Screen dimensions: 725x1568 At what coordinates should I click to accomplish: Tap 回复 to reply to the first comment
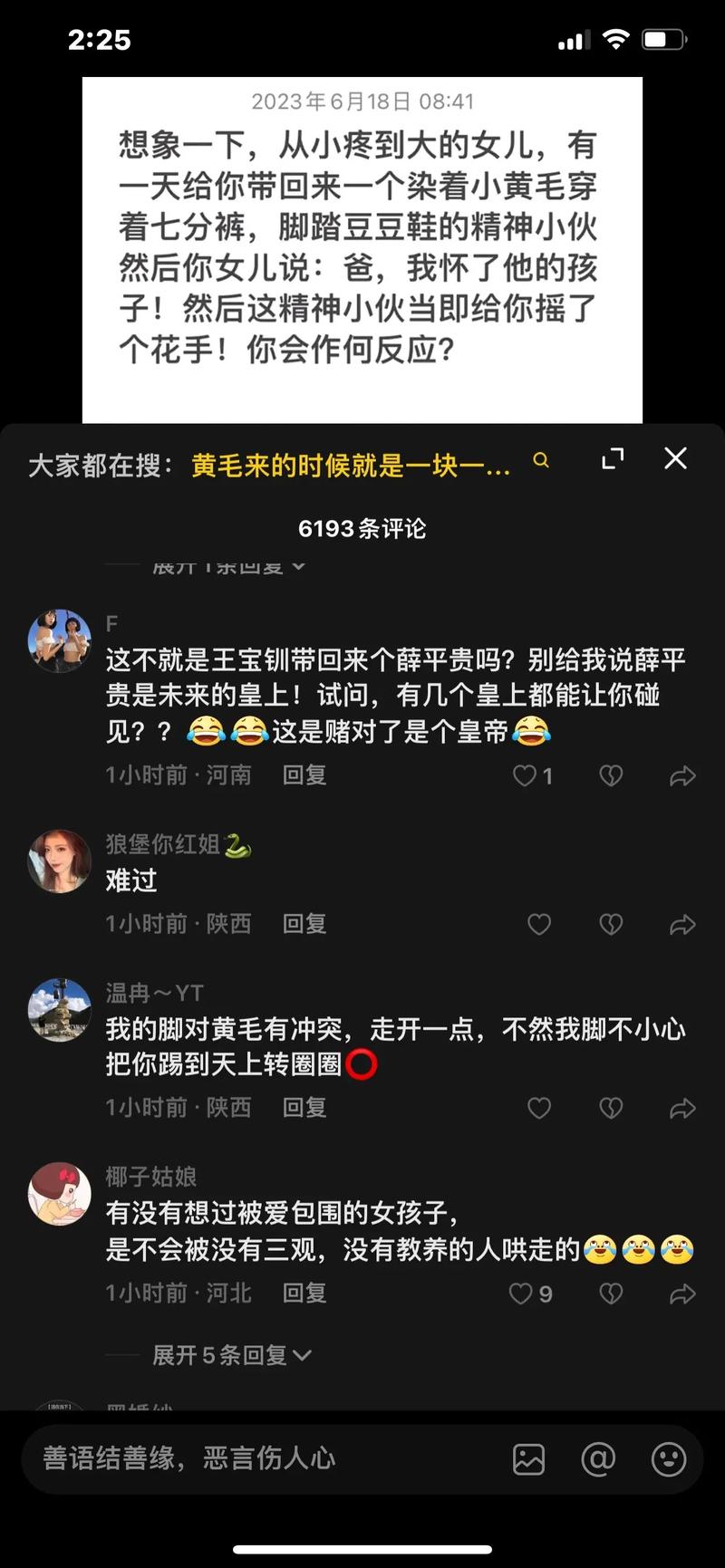304,775
